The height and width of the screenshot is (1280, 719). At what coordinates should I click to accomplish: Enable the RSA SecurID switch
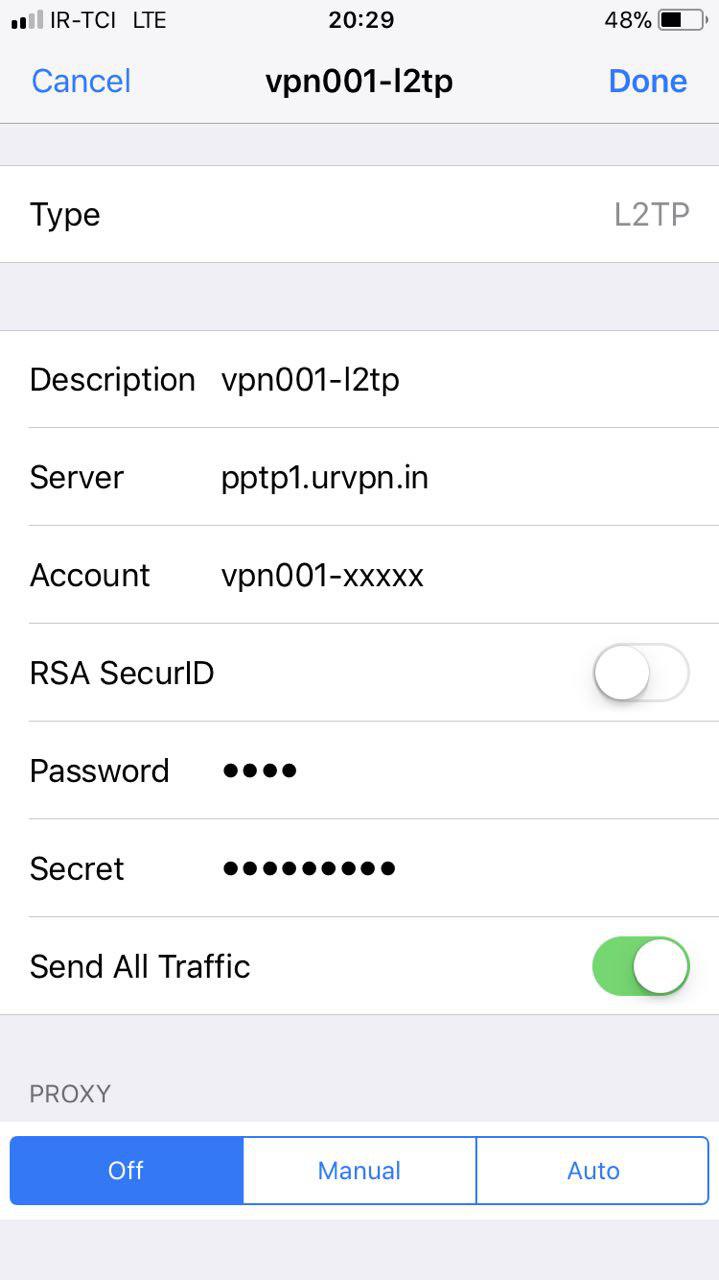pos(641,672)
